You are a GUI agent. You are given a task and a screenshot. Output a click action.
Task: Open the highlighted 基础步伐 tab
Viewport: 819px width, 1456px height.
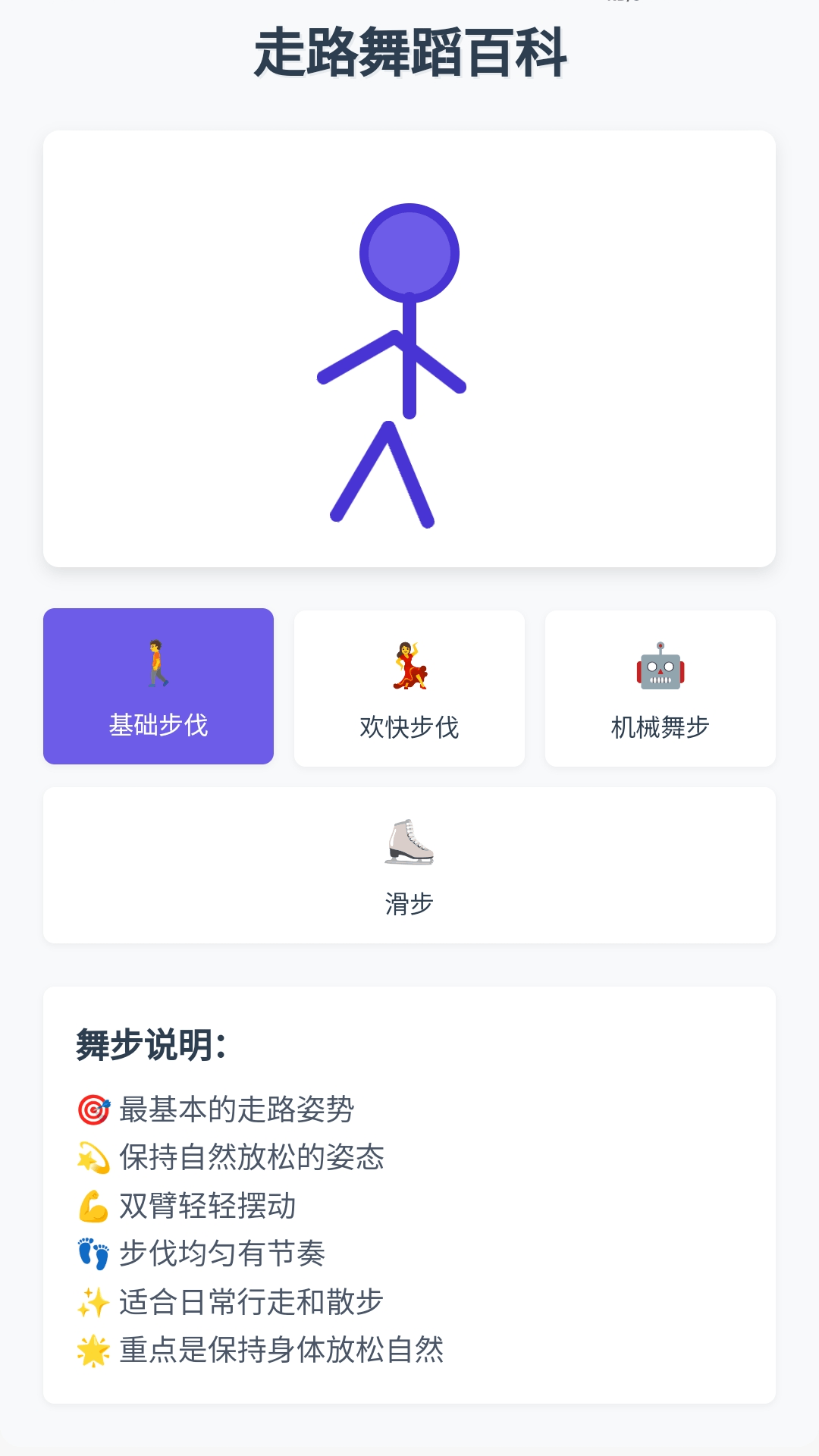pos(158,686)
